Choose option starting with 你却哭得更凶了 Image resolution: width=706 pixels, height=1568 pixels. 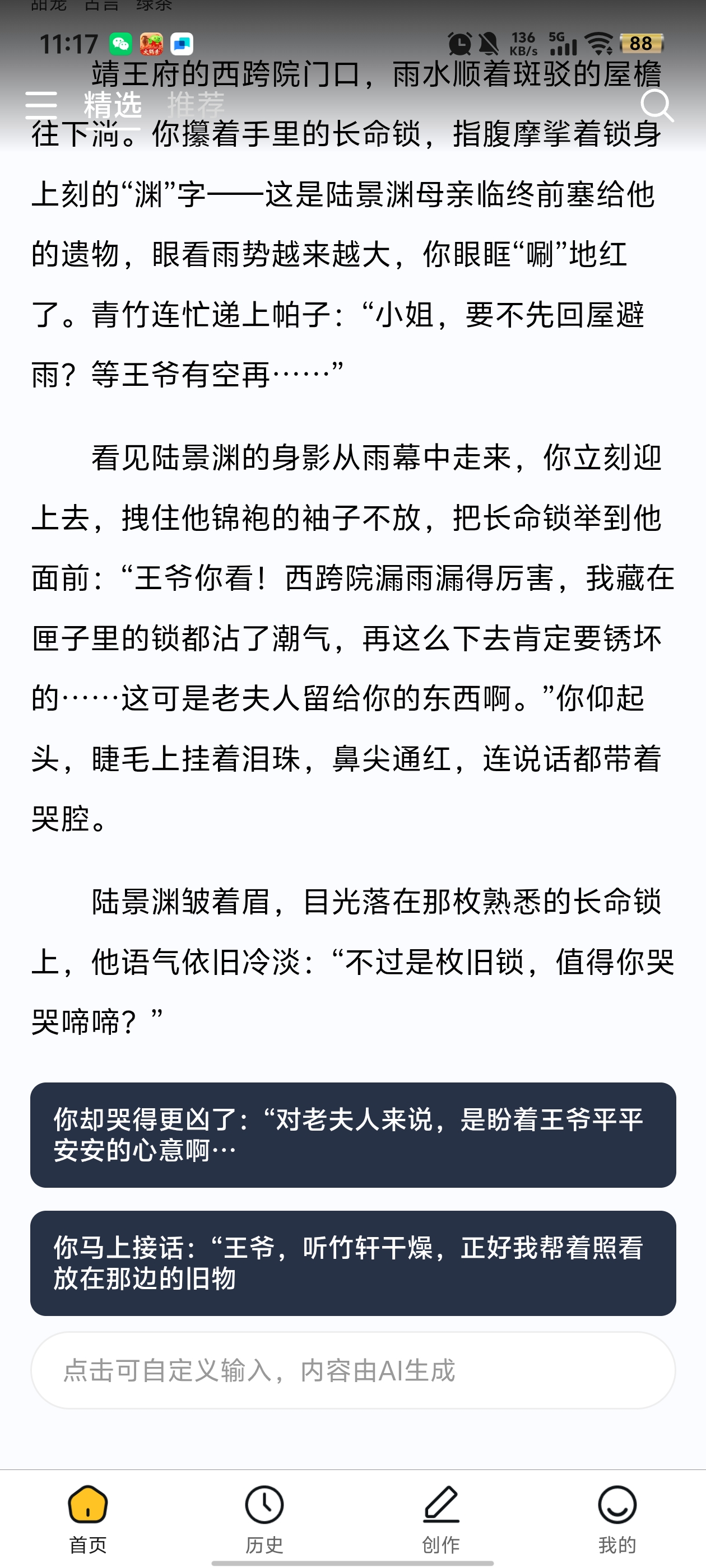(x=352, y=1135)
